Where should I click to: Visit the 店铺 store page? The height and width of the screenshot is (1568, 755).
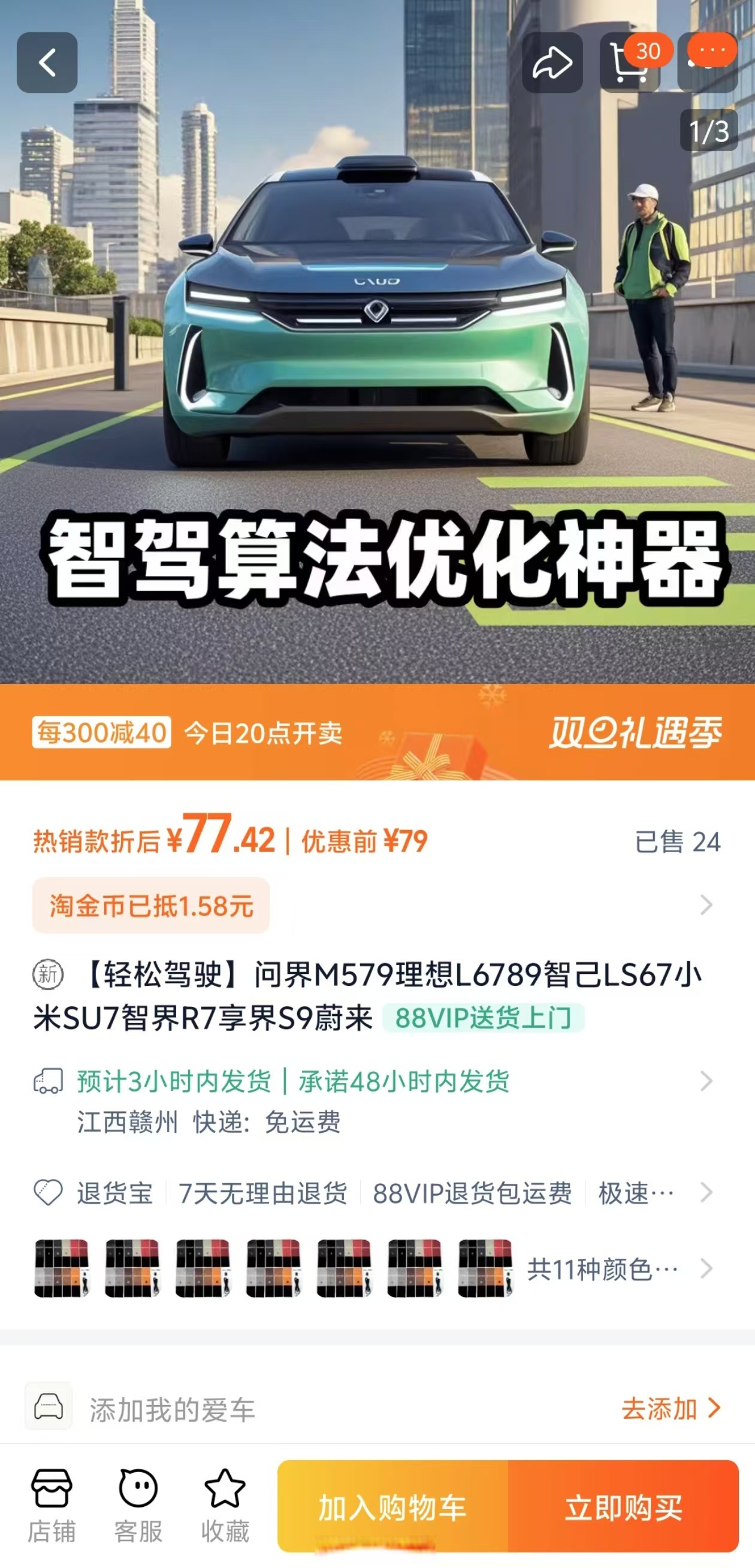tap(52, 1505)
